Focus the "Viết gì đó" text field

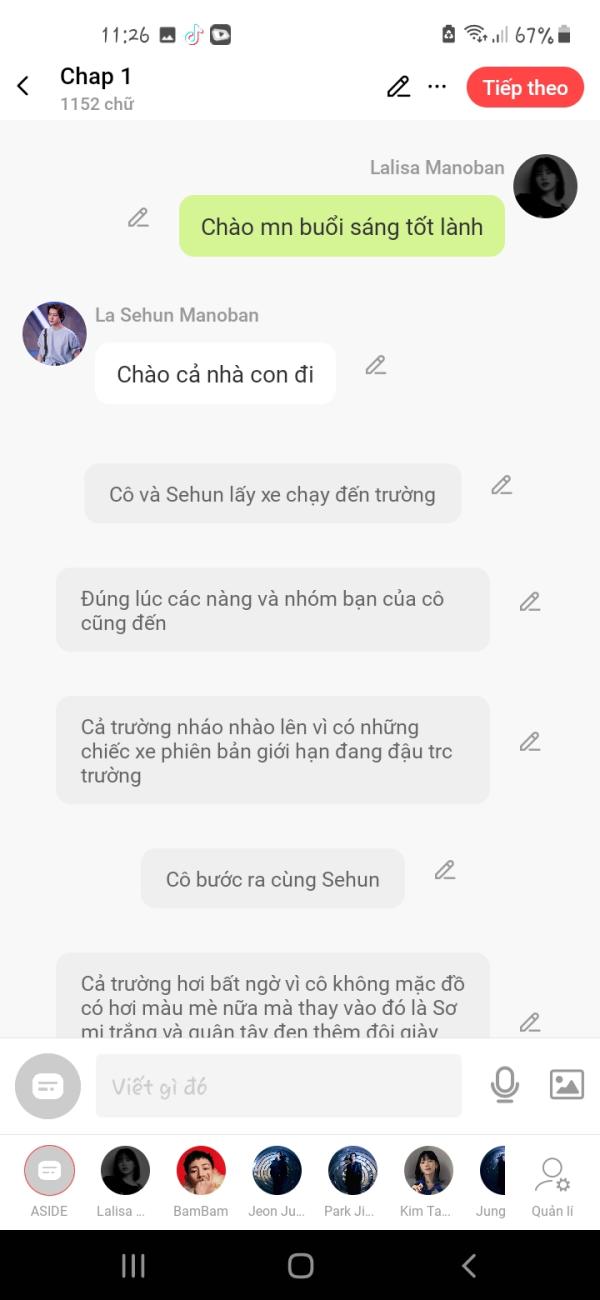click(x=278, y=1086)
